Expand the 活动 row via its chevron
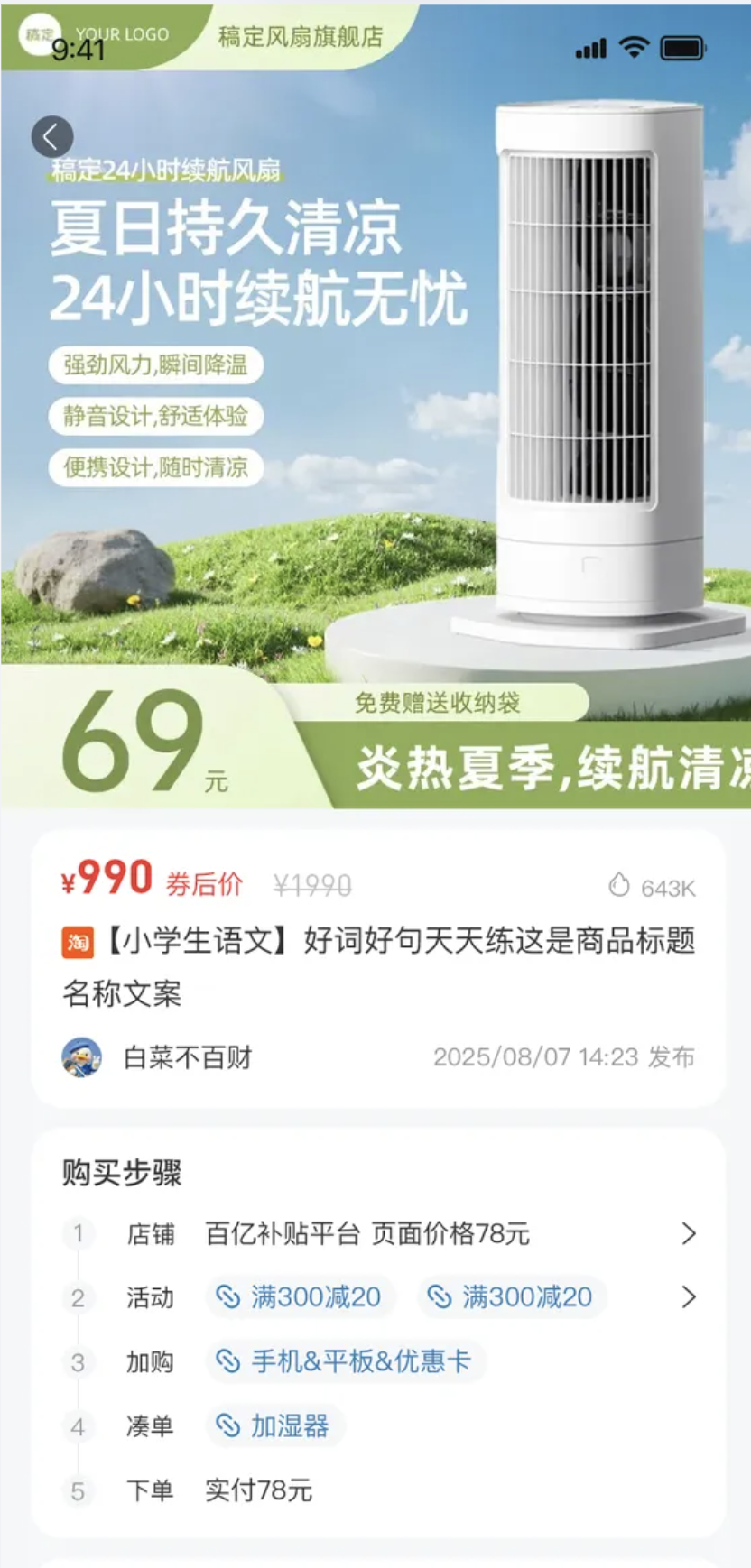Viewport: 751px width, 1568px height. click(690, 1297)
